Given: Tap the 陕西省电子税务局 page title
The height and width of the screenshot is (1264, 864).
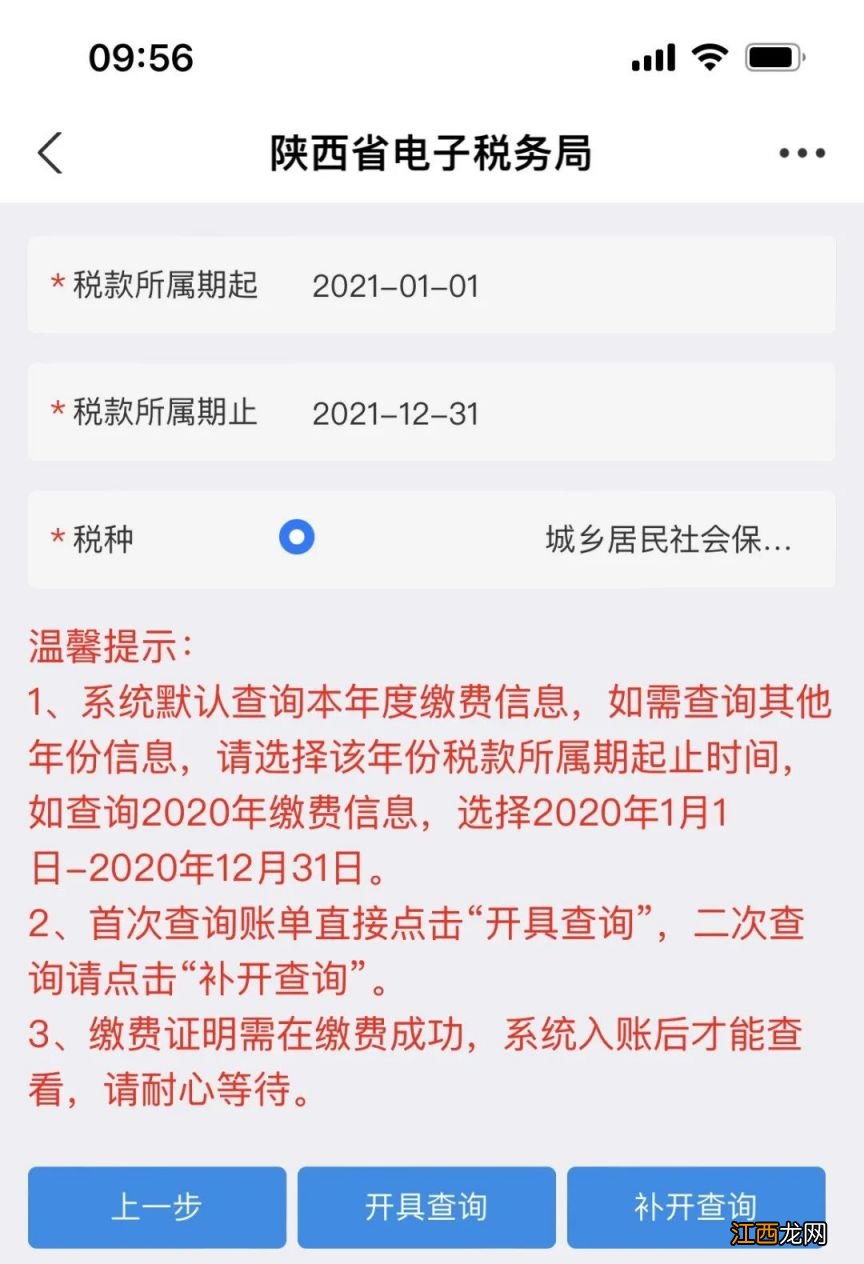Looking at the screenshot, I should 432,152.
